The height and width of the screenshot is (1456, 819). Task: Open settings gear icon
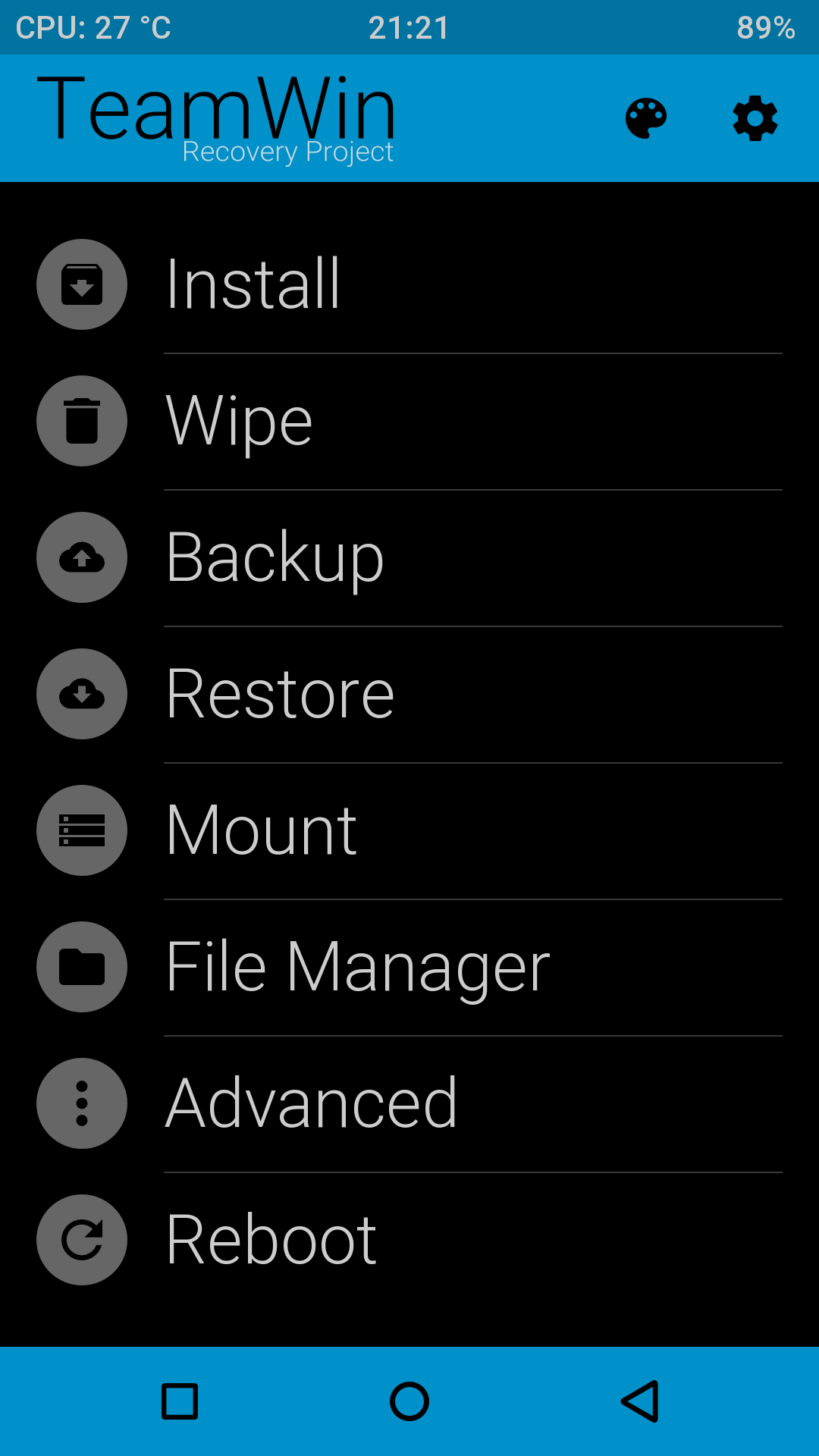(755, 118)
